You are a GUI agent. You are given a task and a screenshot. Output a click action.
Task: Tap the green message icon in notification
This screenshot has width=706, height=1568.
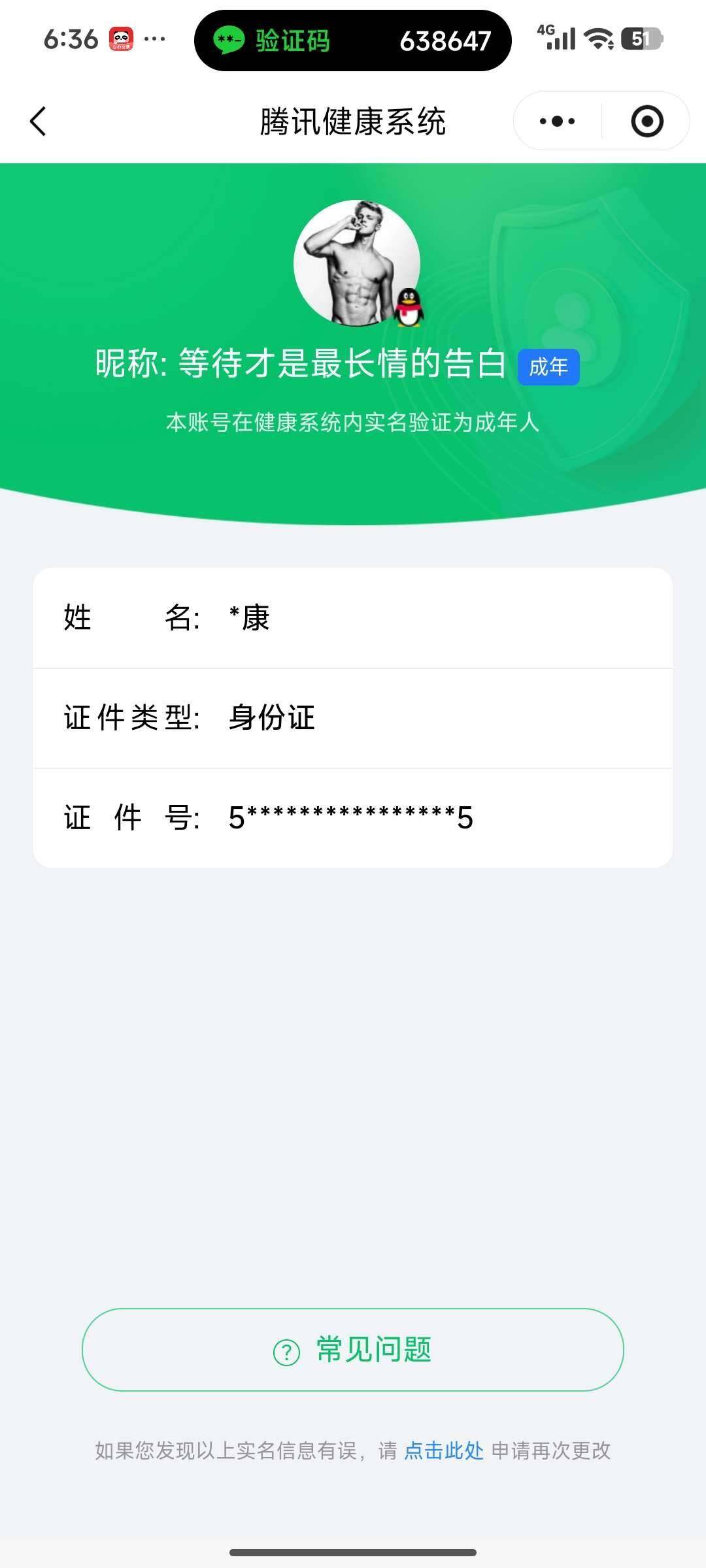(x=229, y=41)
